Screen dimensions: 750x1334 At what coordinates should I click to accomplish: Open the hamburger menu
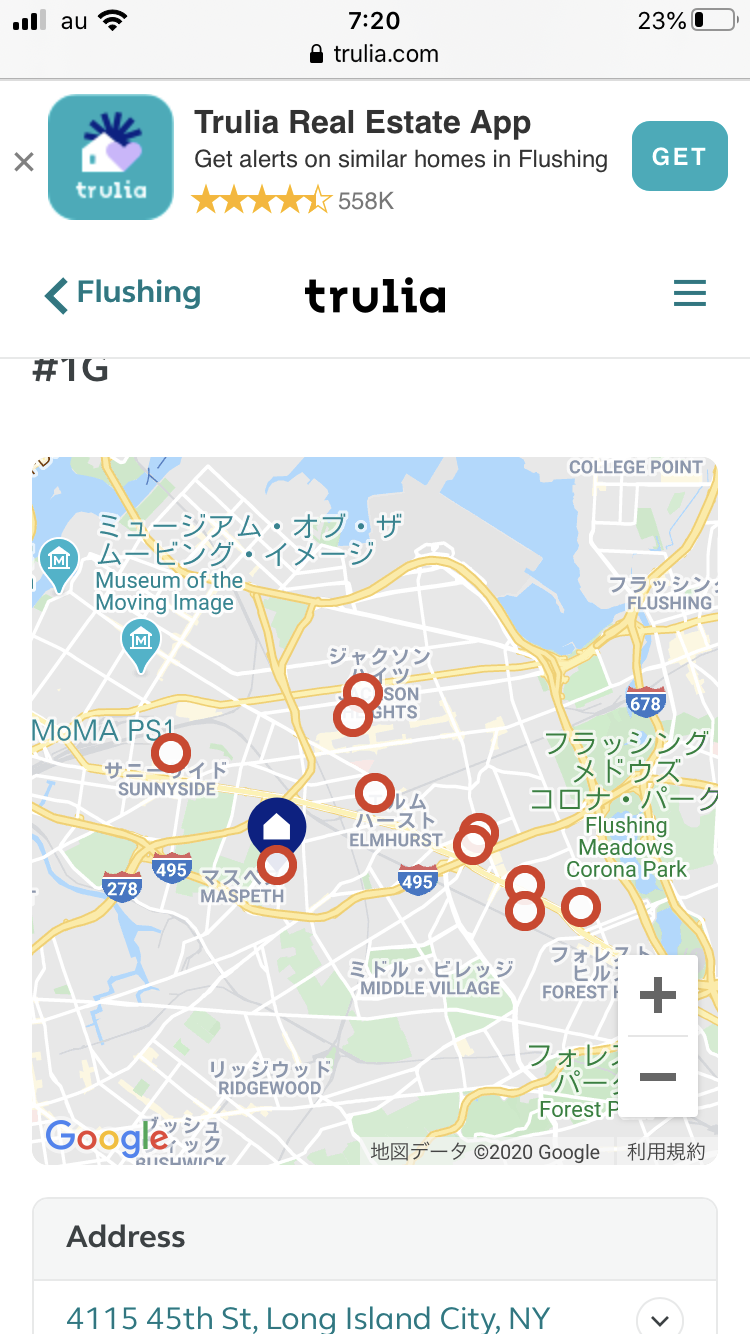[x=689, y=294]
